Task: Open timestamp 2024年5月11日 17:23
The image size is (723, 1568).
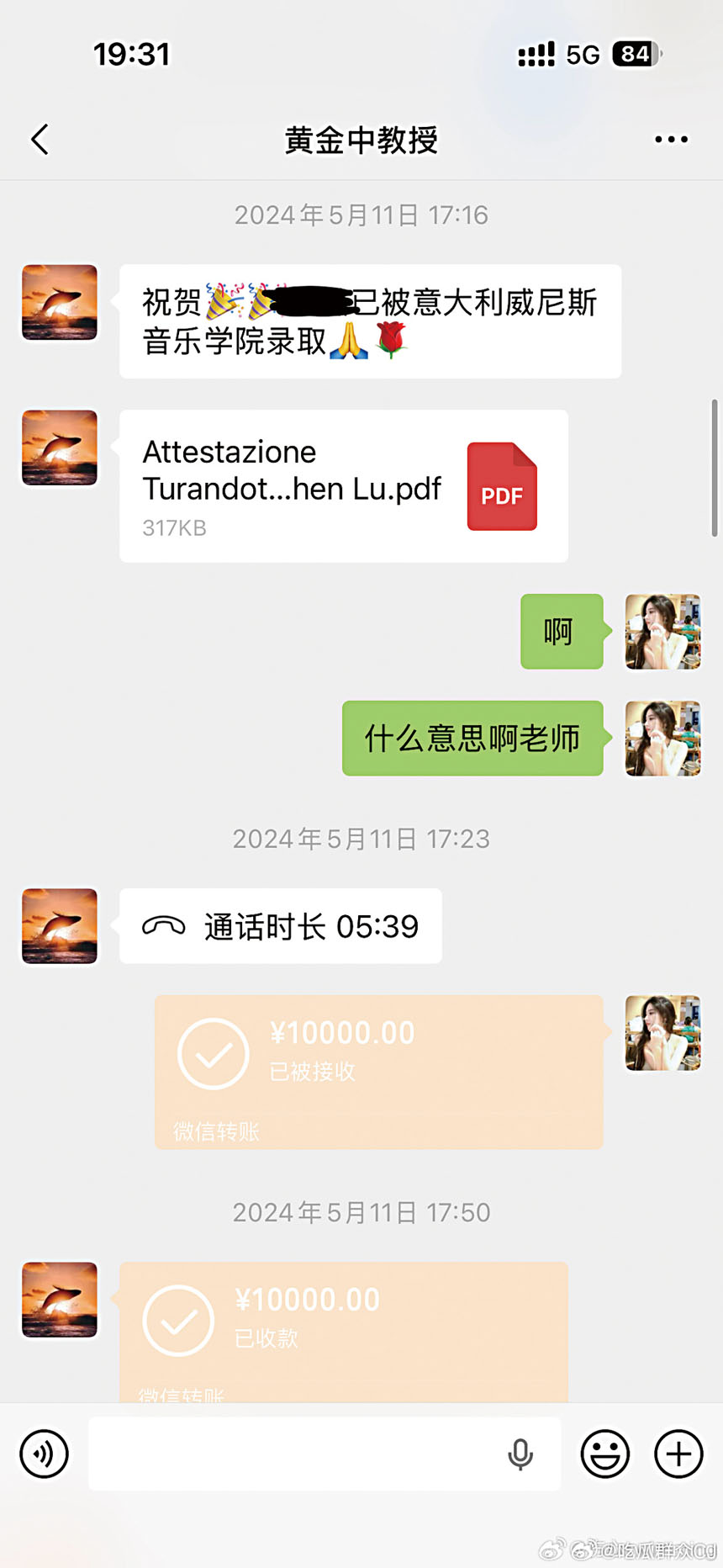Action: point(361,839)
